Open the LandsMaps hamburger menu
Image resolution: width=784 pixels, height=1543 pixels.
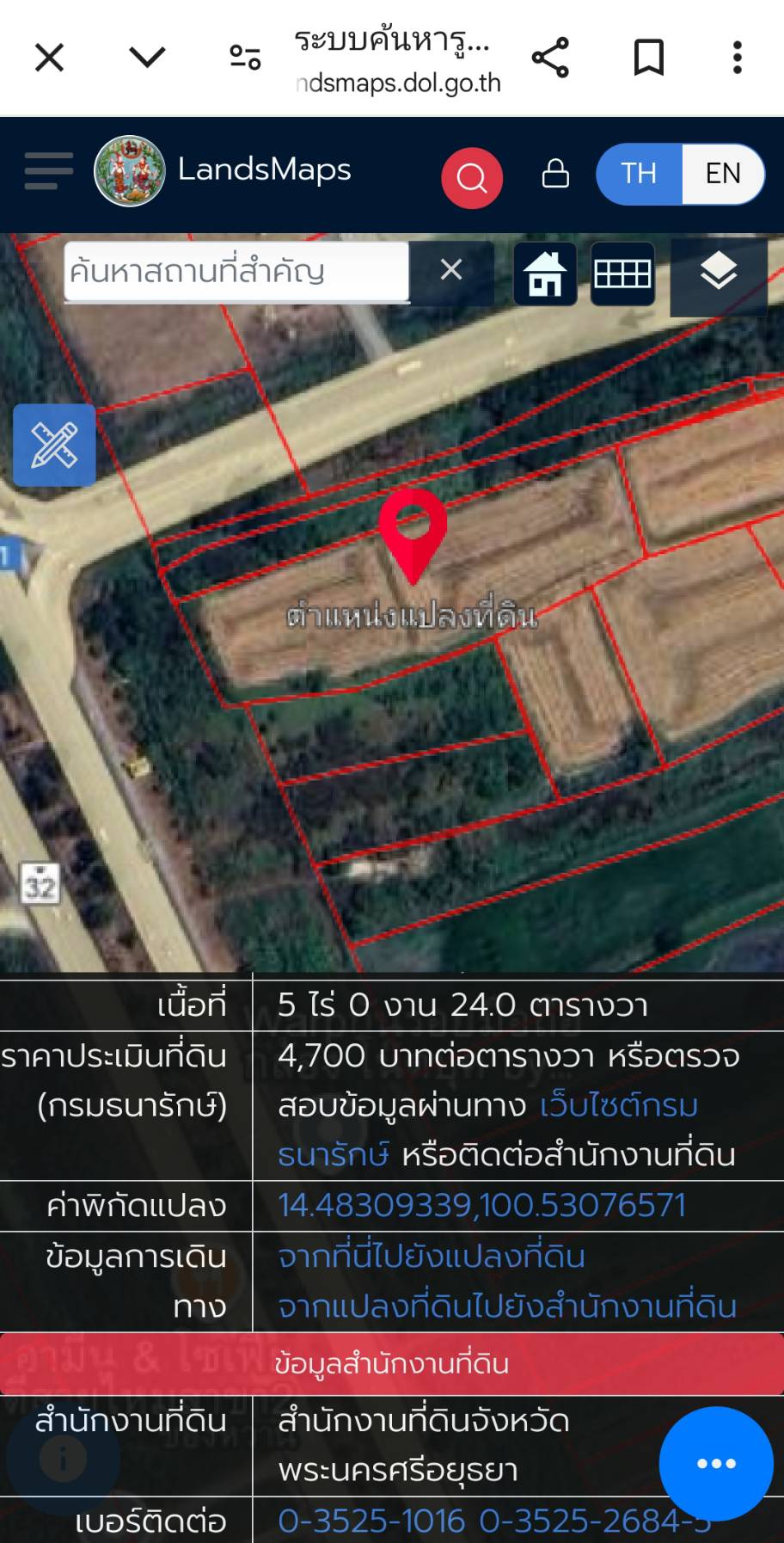(49, 171)
